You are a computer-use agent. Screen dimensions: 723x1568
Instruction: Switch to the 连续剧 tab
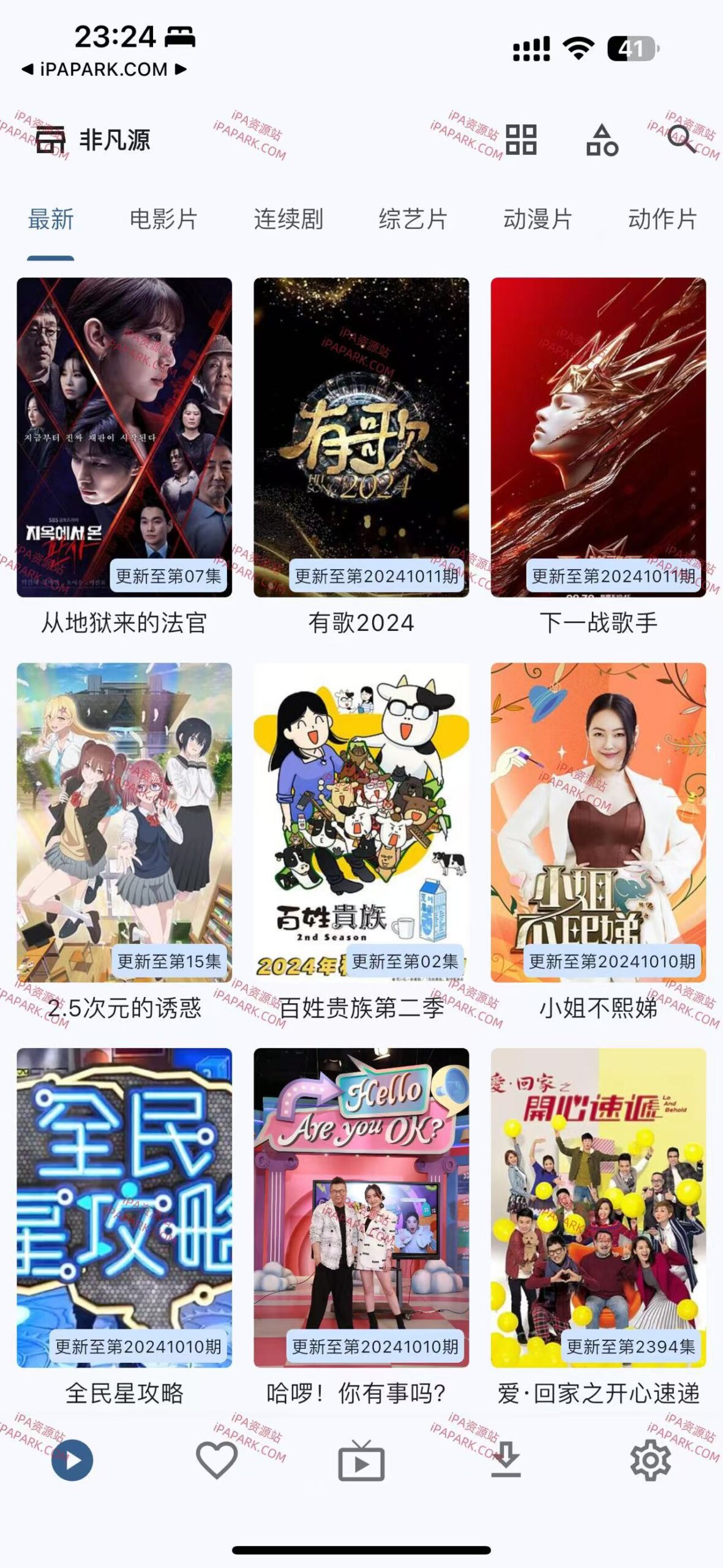tap(288, 222)
